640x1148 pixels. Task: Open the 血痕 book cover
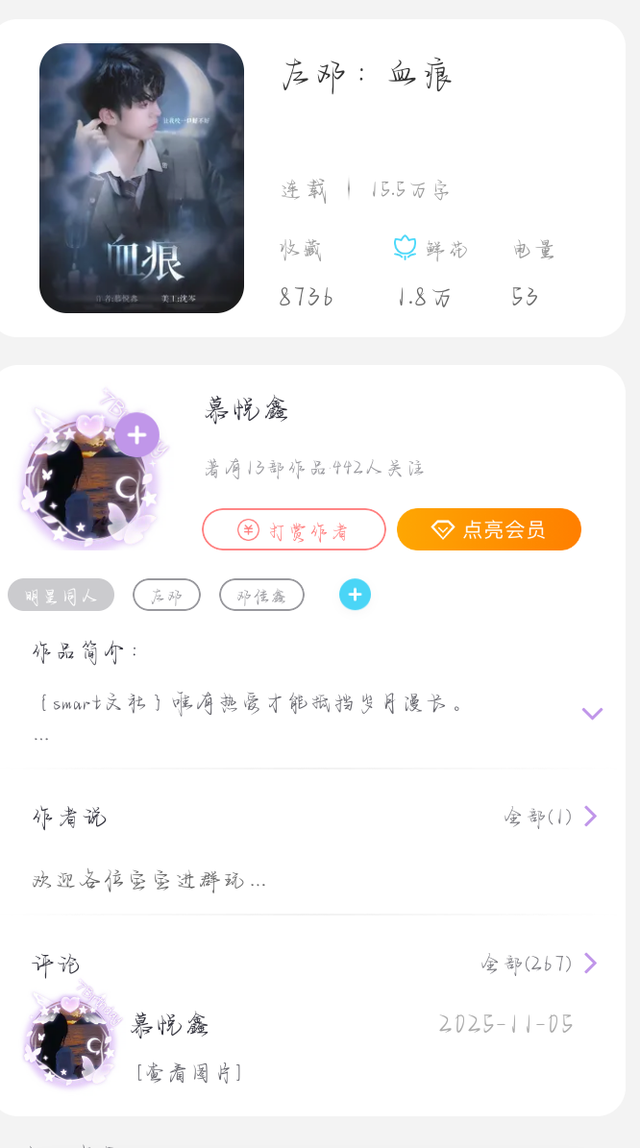141,178
